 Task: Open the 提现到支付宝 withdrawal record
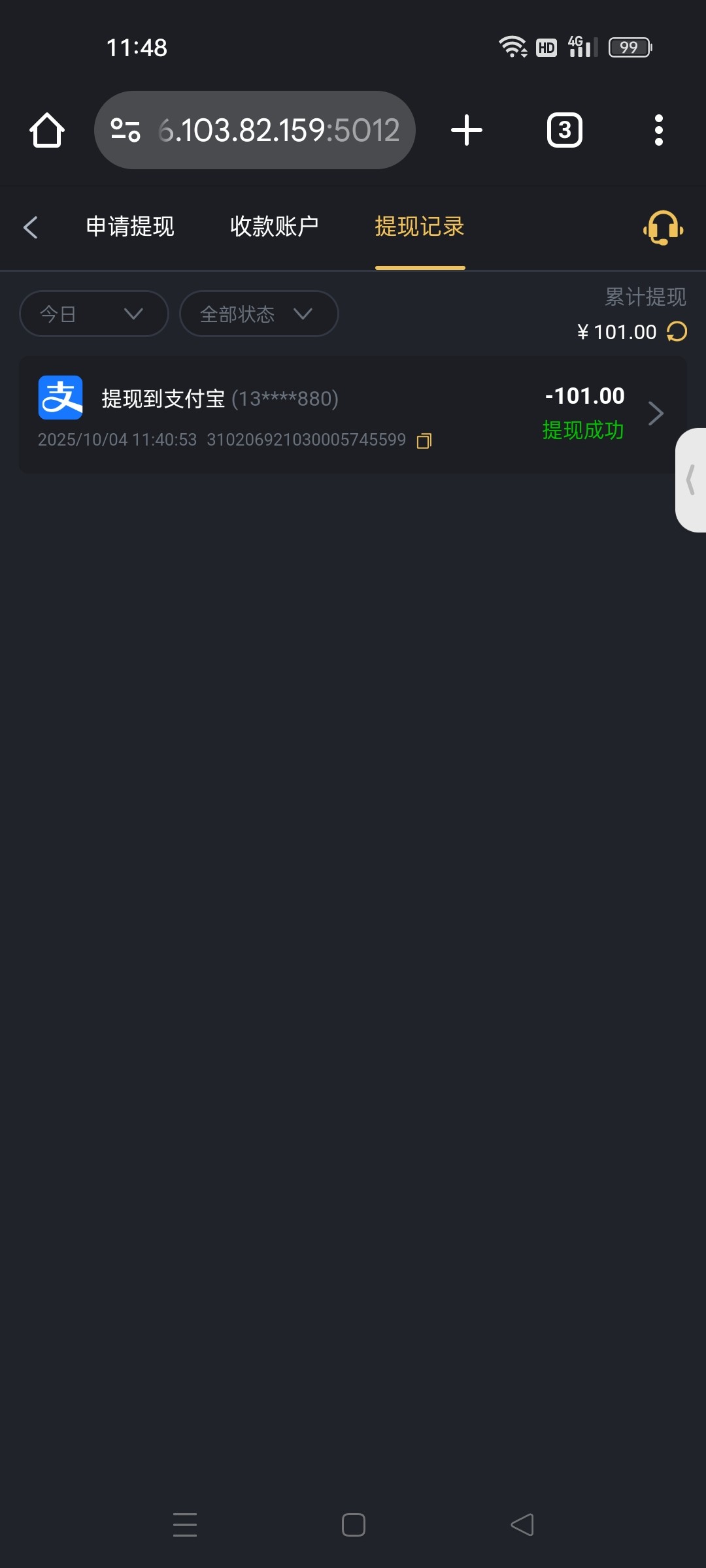coord(353,414)
